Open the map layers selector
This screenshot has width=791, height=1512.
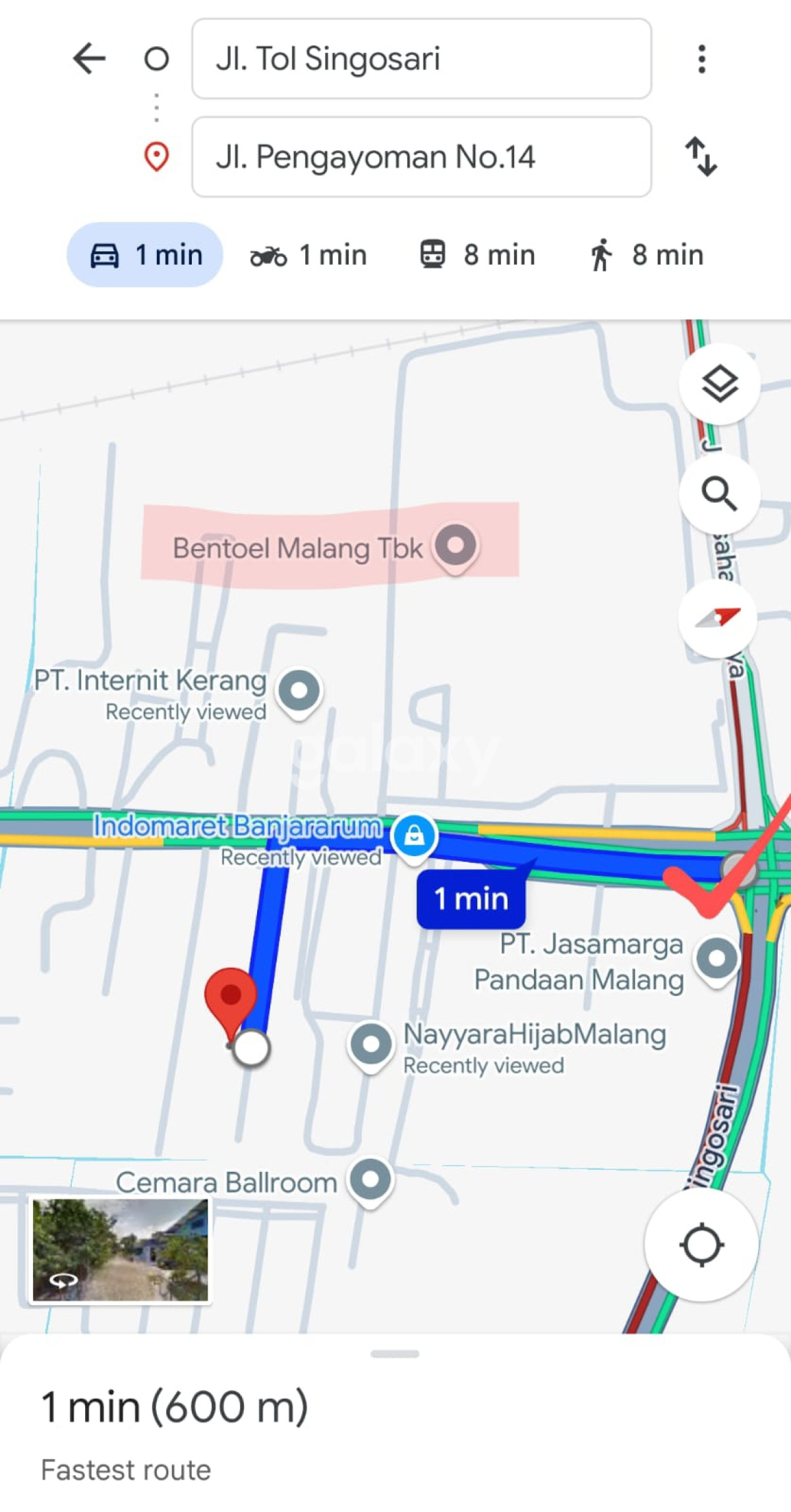[719, 384]
